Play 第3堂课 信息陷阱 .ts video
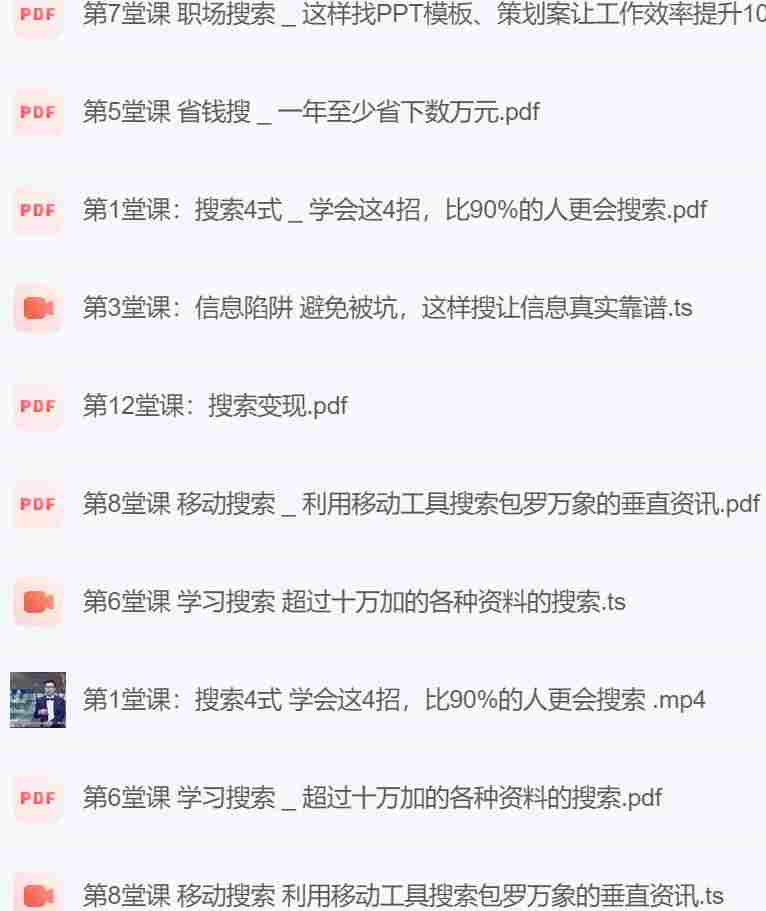766x911 pixels. [x=387, y=308]
